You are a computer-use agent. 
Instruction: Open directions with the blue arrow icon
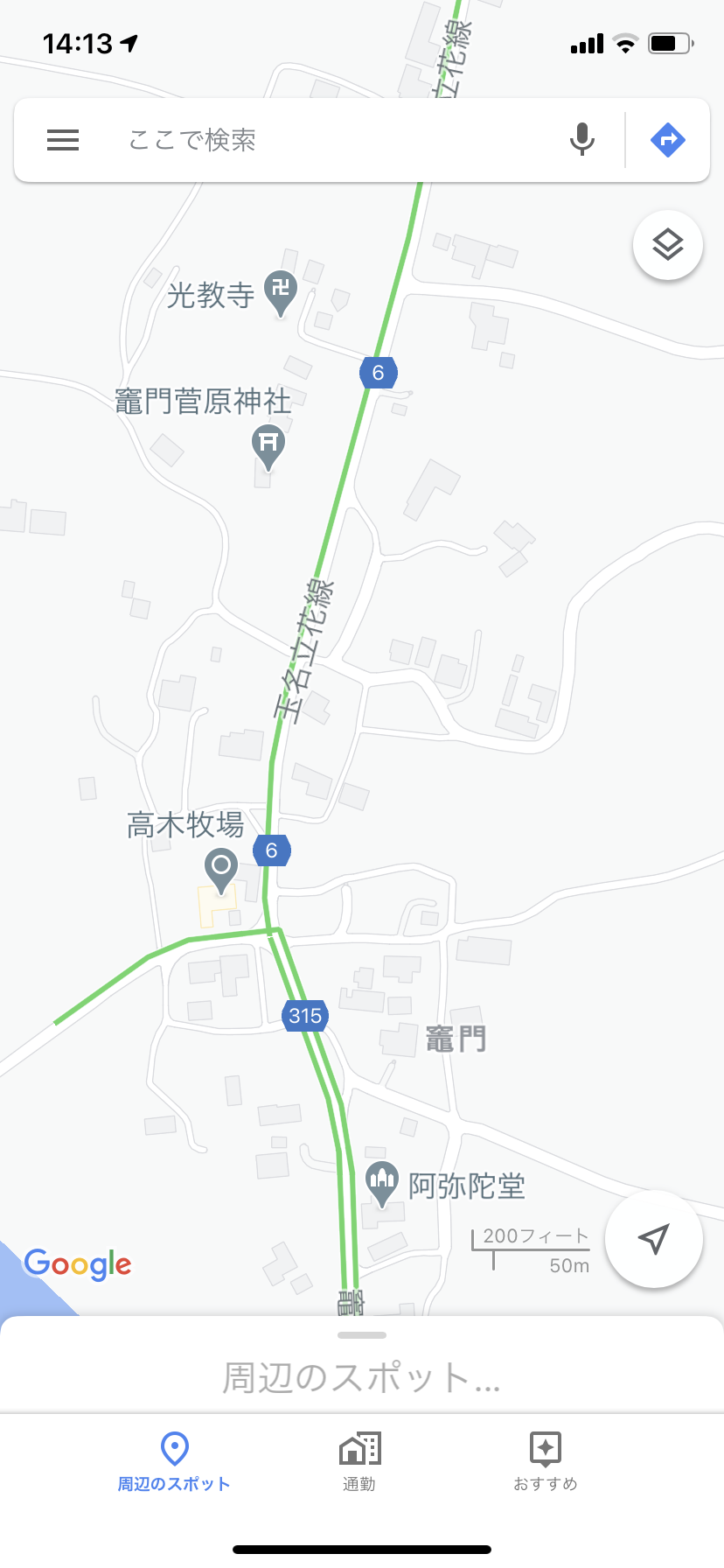click(x=668, y=140)
